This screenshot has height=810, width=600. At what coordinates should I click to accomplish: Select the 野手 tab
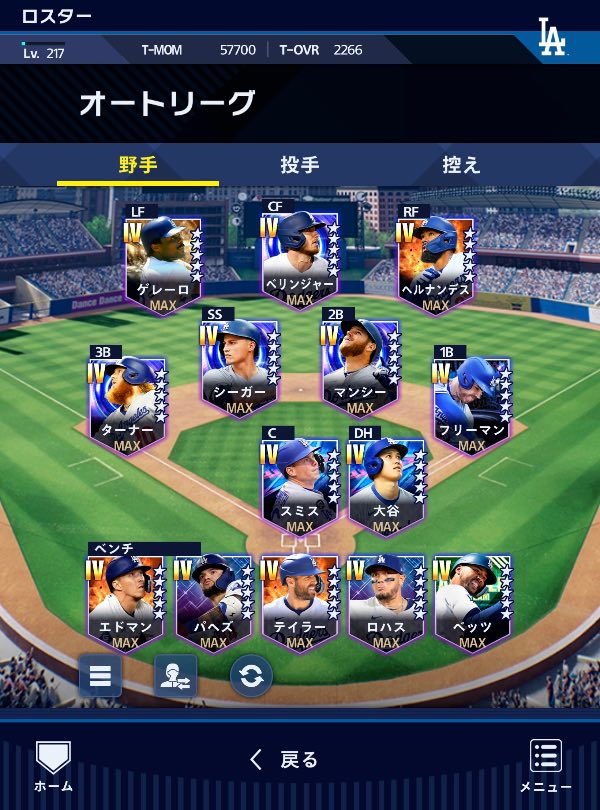click(x=138, y=165)
